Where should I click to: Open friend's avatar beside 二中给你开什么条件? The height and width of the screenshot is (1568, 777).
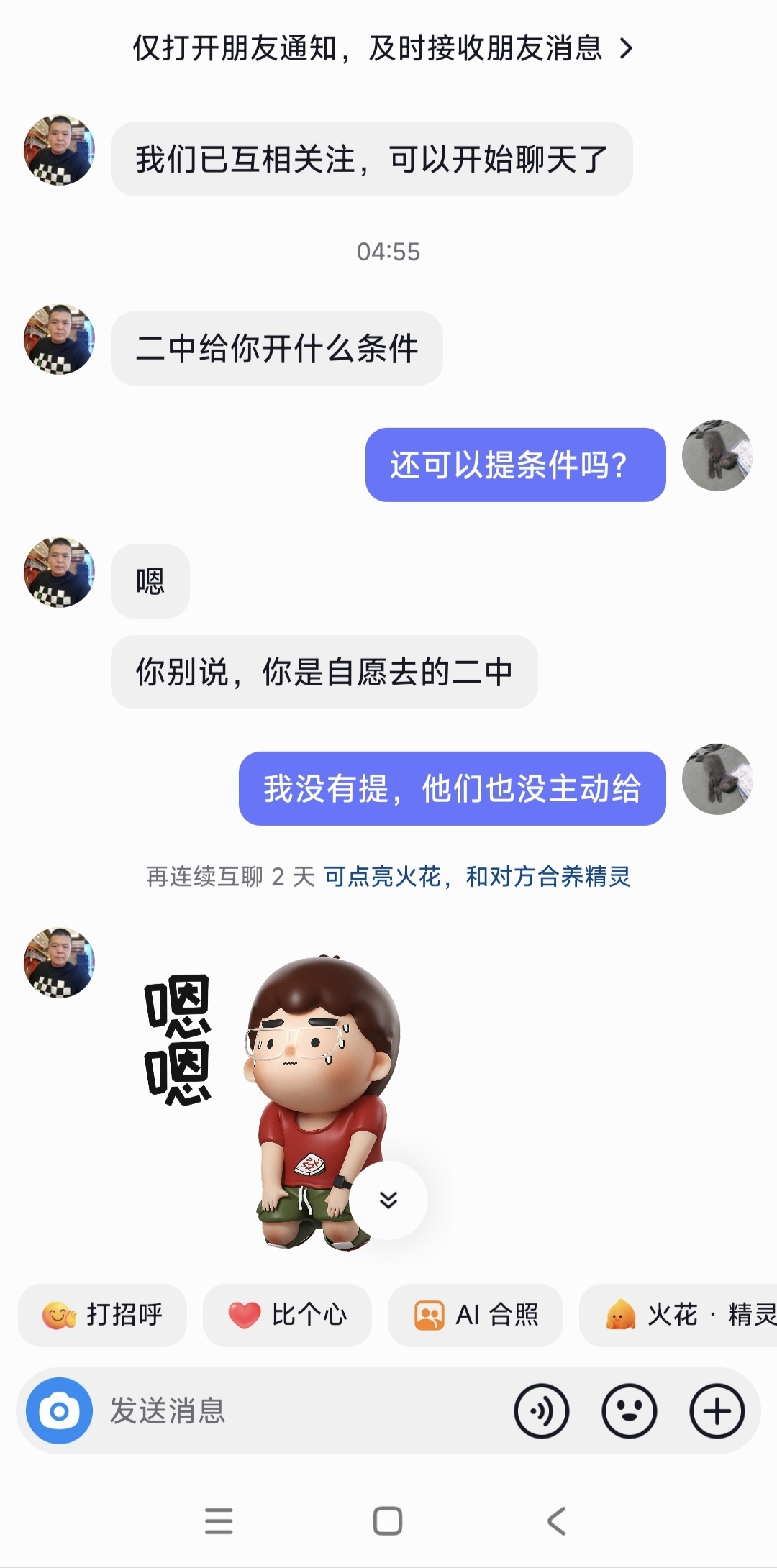coord(59,339)
